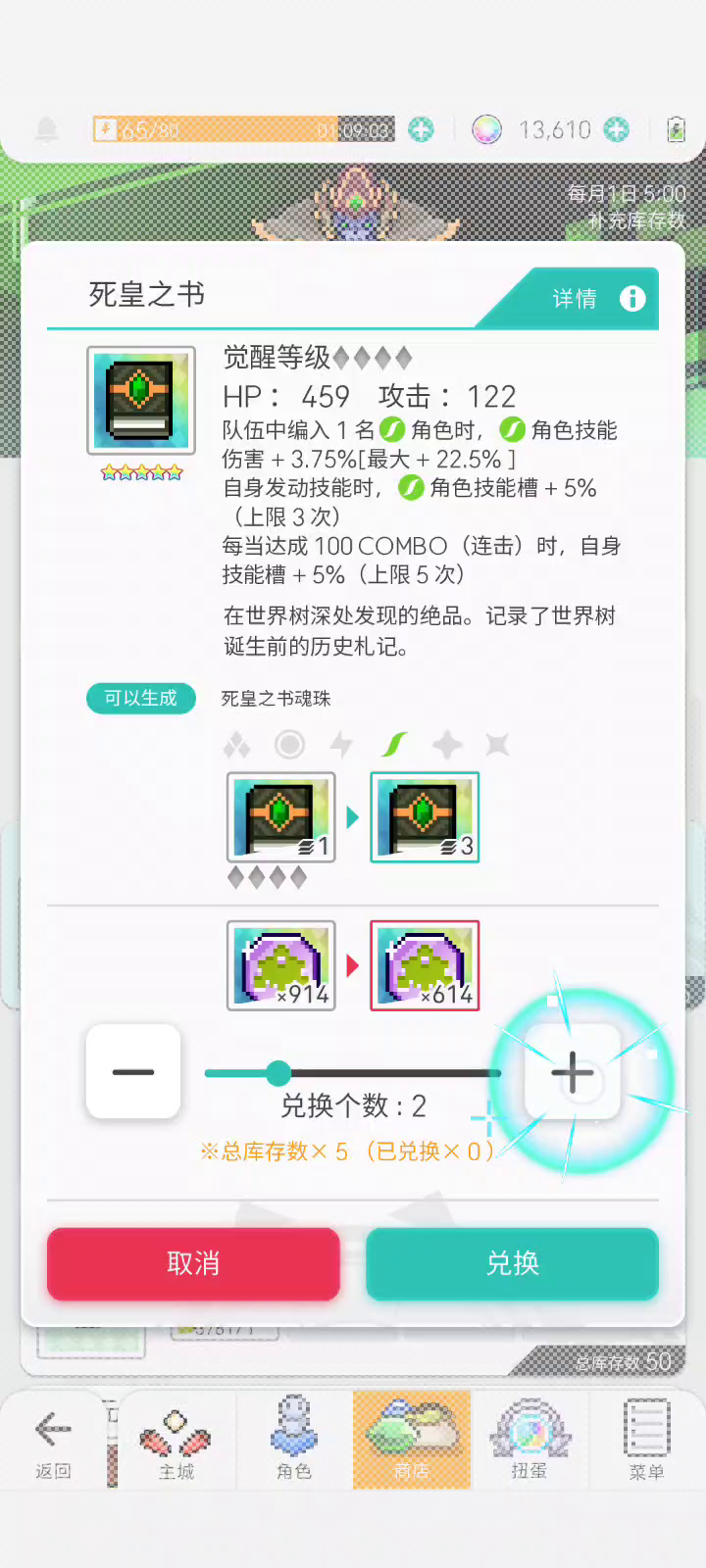Decrease exchange quantity with minus button
The image size is (706, 1568).
point(133,1071)
